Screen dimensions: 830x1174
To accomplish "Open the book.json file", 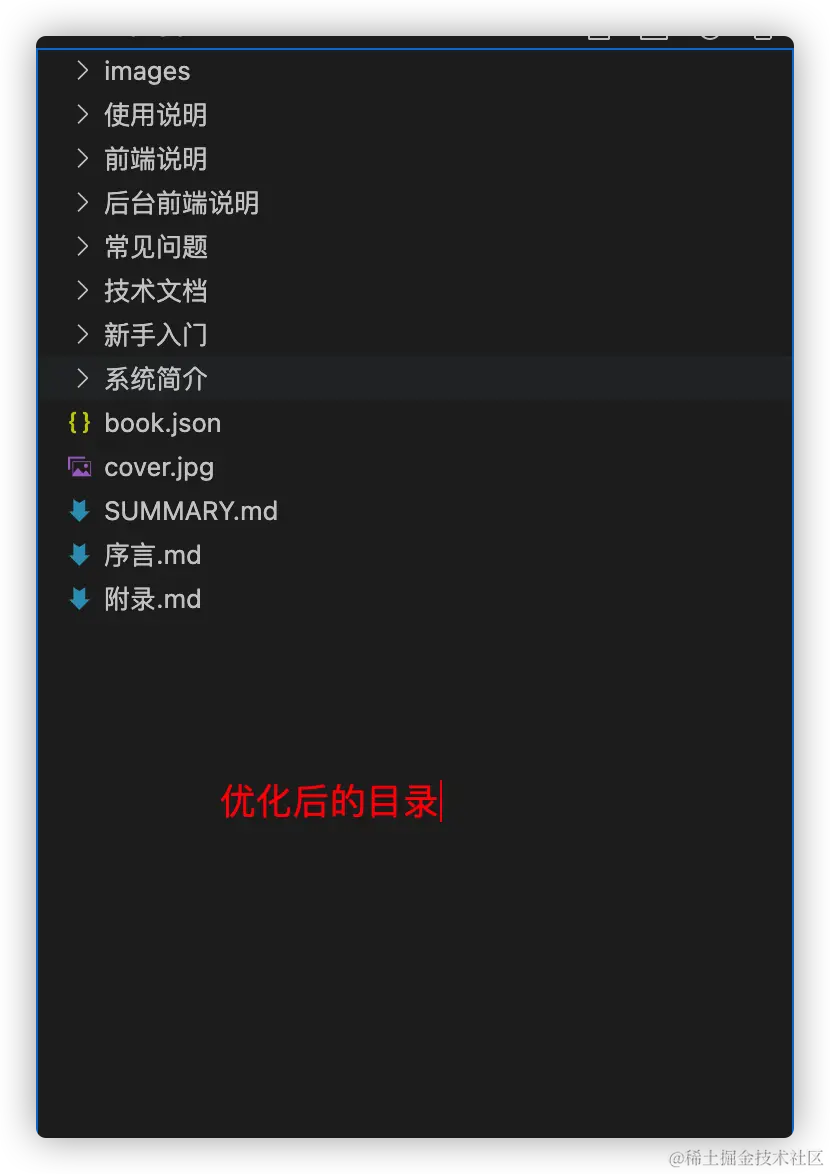I will tap(162, 422).
